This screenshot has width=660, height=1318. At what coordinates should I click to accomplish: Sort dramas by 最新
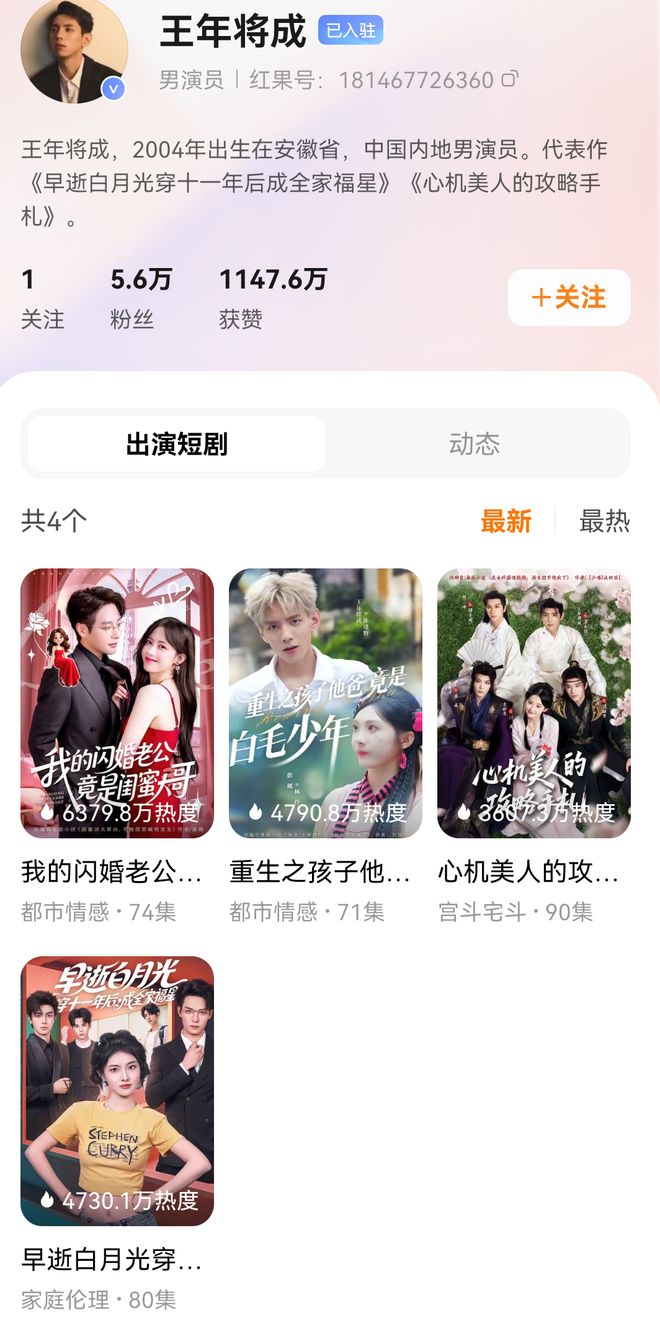coord(506,521)
